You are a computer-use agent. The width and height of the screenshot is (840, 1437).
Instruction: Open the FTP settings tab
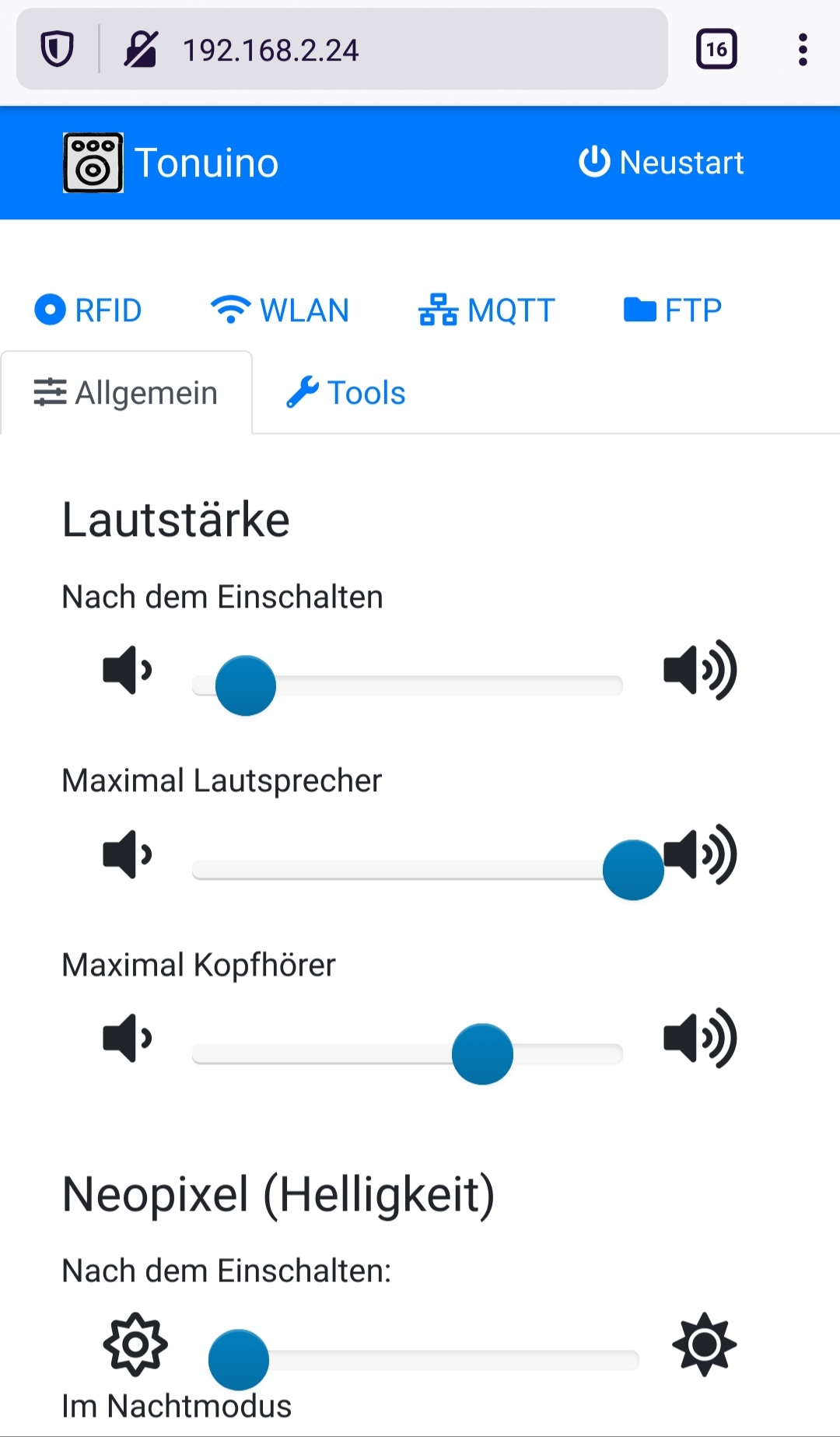[673, 310]
